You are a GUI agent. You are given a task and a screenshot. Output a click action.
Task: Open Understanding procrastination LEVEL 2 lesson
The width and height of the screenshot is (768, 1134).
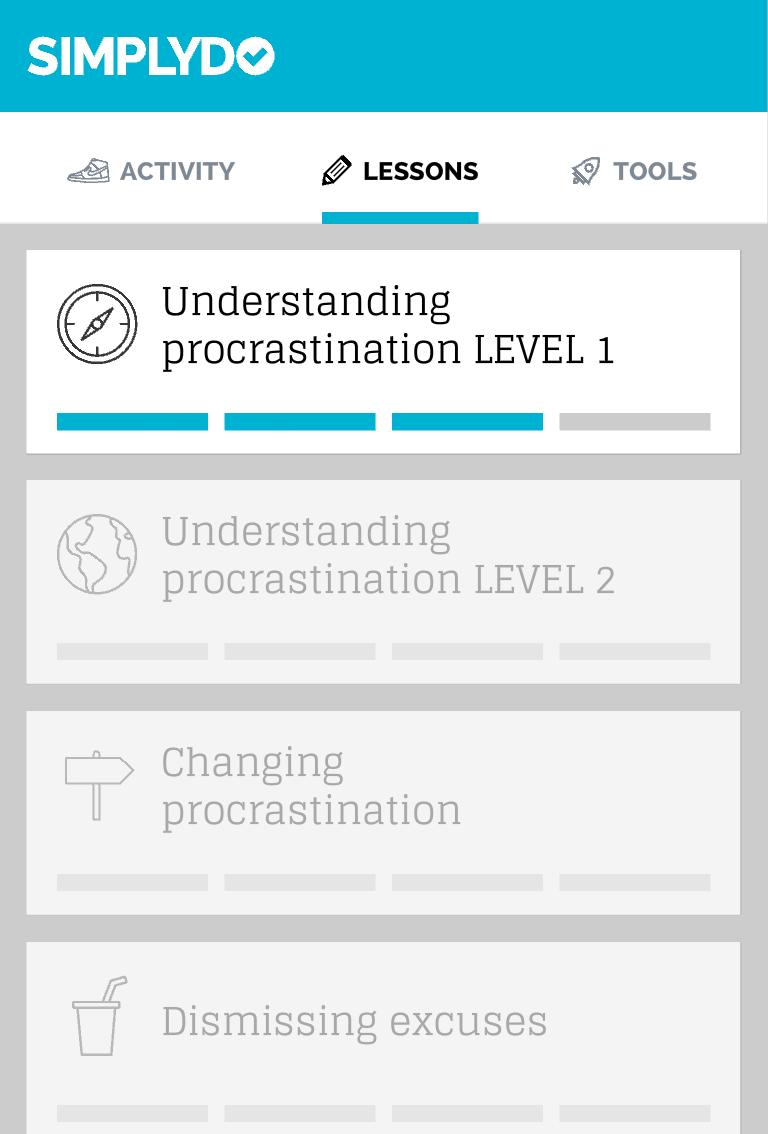point(383,581)
